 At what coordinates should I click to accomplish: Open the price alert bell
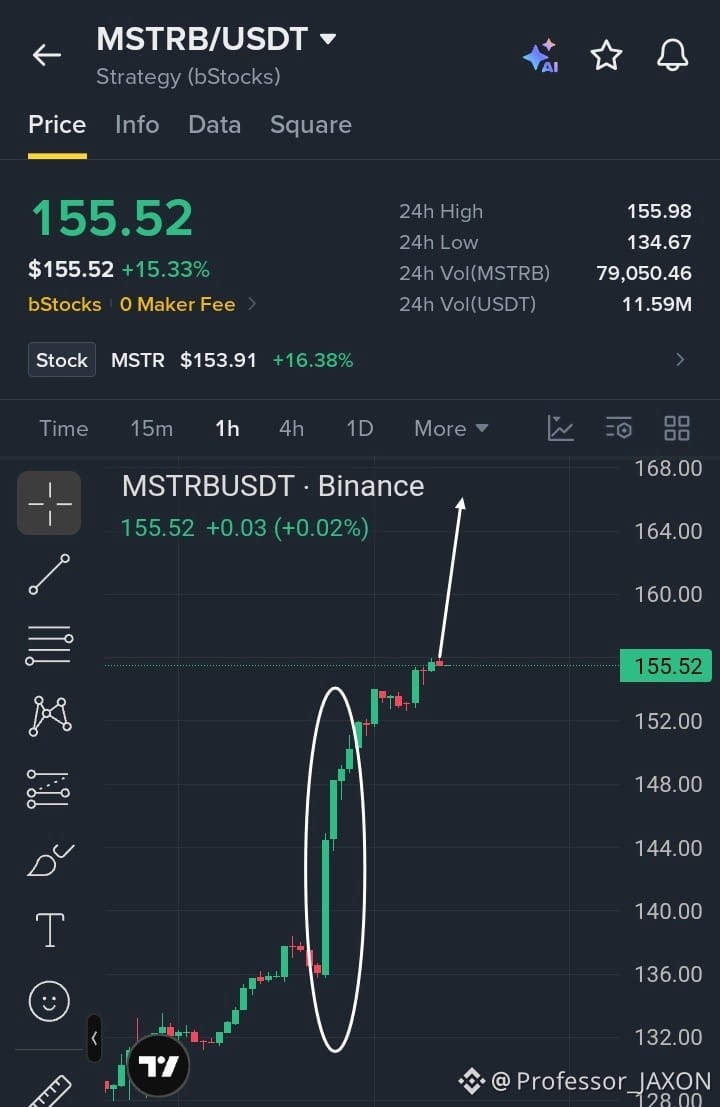672,55
